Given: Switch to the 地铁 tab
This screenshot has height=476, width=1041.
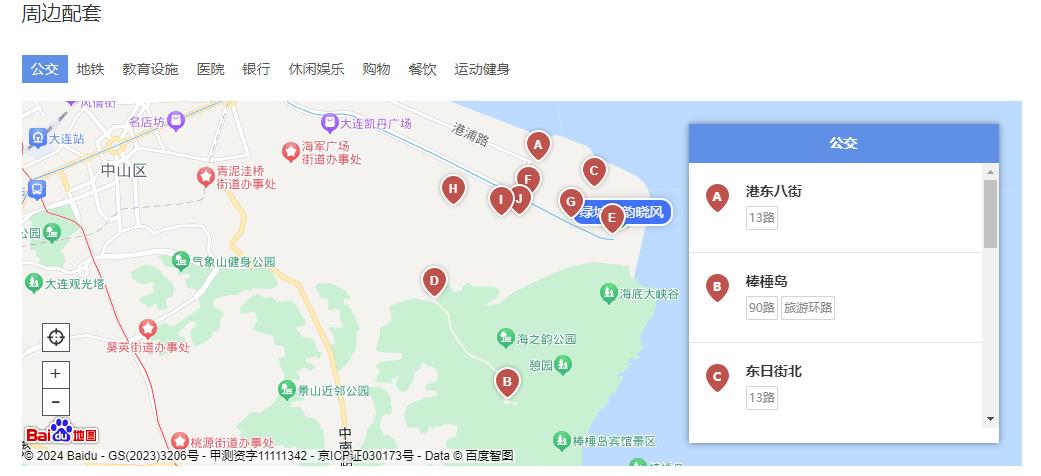Looking at the screenshot, I should tap(90, 69).
